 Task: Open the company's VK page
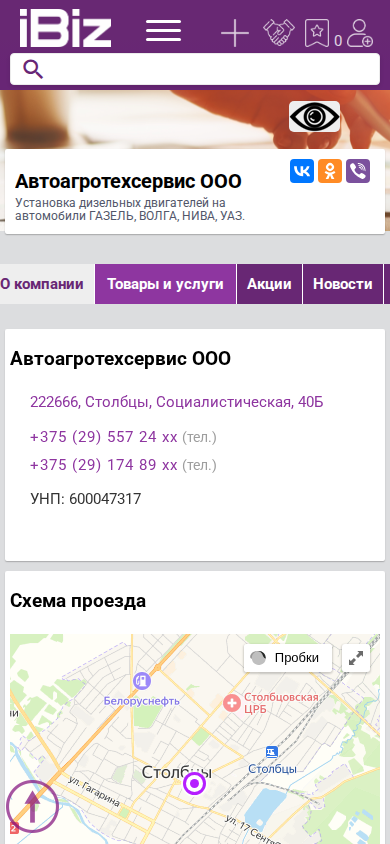tap(302, 171)
